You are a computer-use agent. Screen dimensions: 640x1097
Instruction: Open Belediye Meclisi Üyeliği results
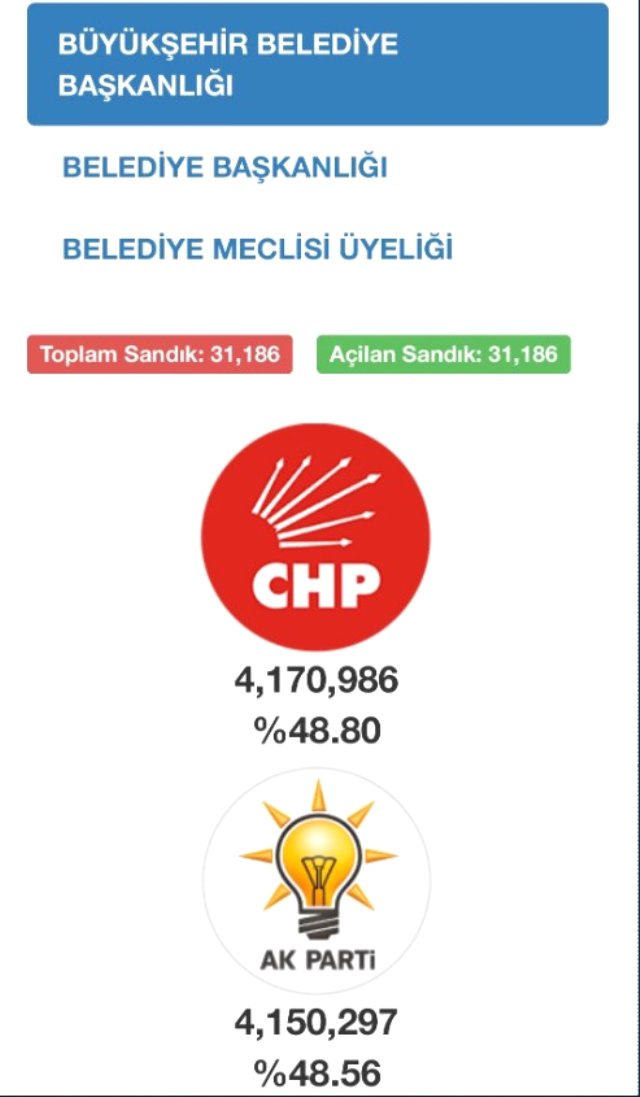pyautogui.click(x=257, y=248)
